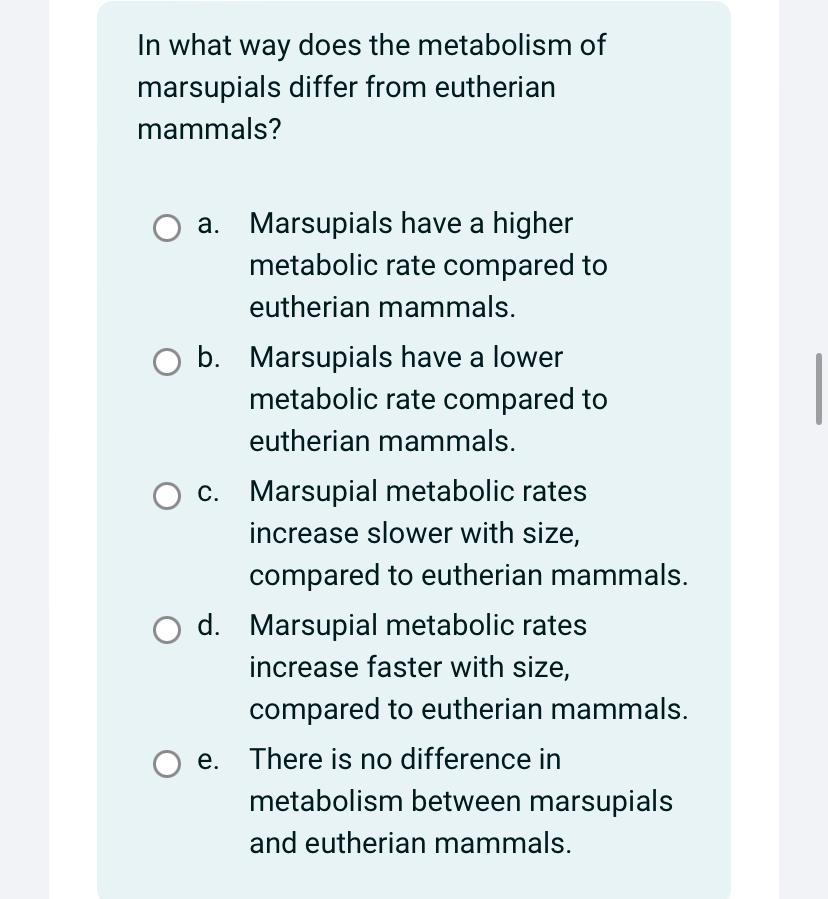
Task: Click the scrollbar thumb on right edge
Action: click(x=820, y=385)
